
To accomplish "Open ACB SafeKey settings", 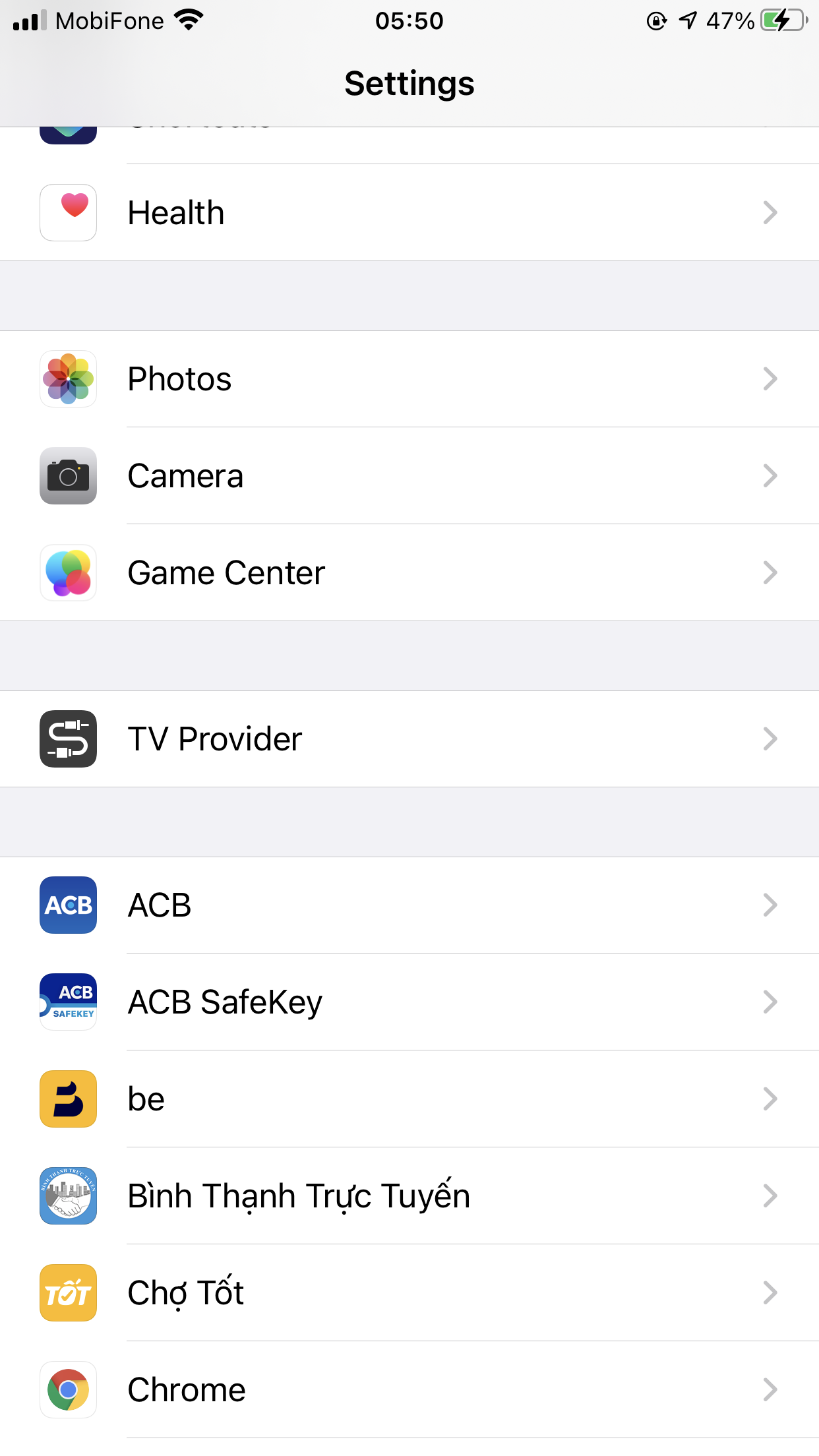I will click(x=409, y=1002).
